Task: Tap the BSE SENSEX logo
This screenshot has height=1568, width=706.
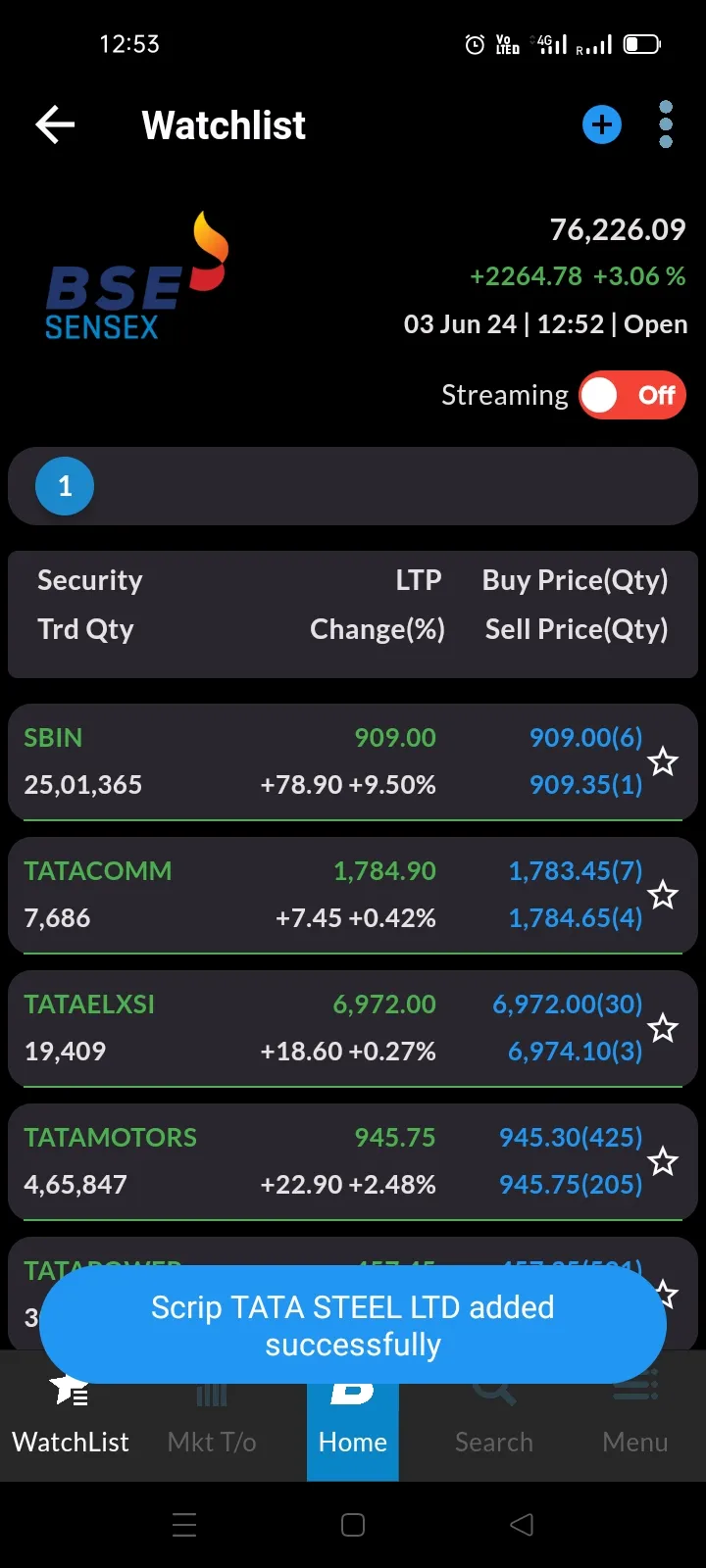Action: [x=137, y=274]
